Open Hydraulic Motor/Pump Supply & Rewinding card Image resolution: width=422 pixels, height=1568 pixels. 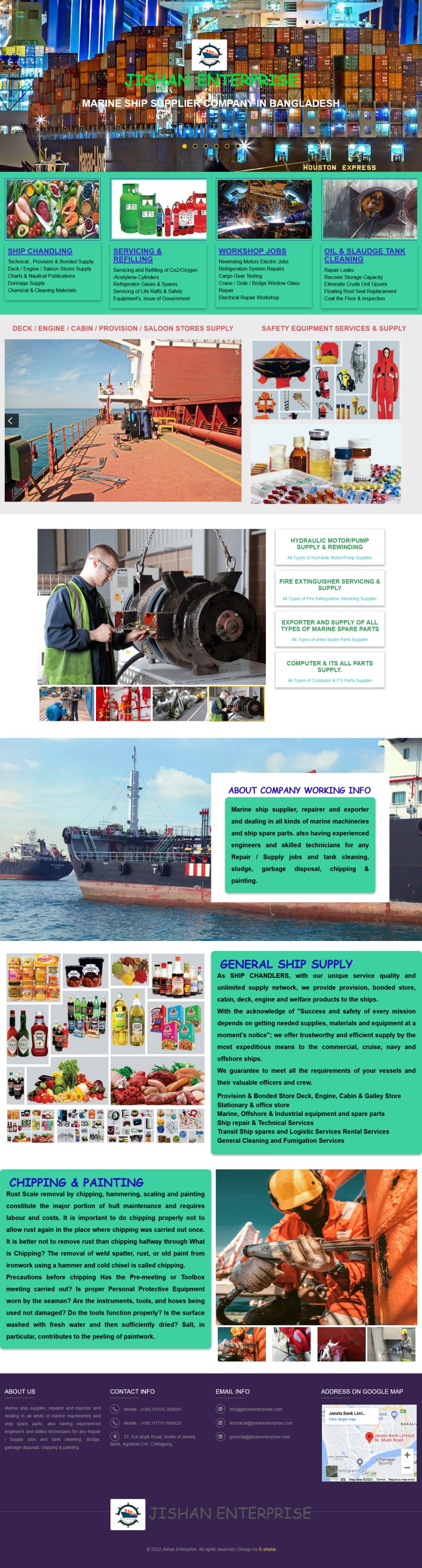click(x=329, y=544)
